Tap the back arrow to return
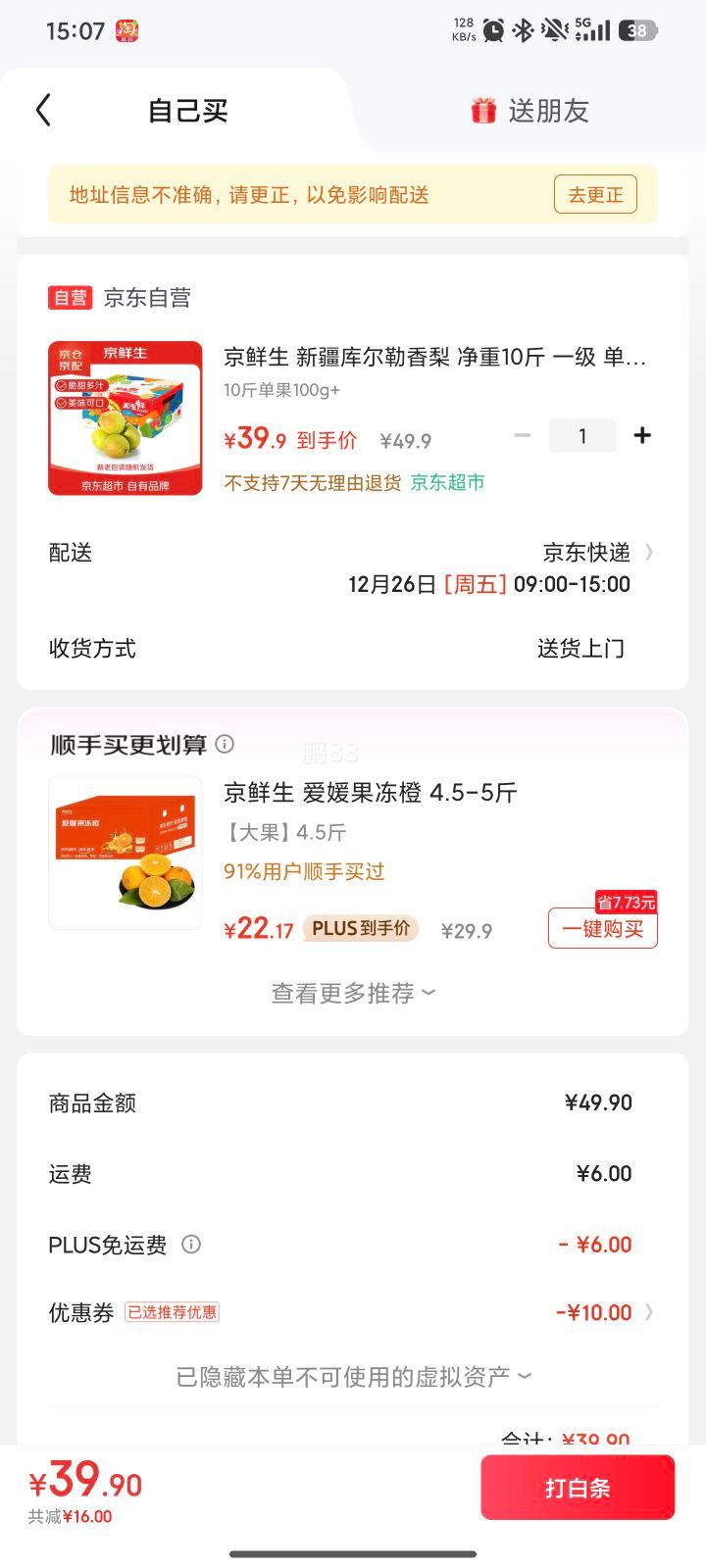 click(x=41, y=111)
